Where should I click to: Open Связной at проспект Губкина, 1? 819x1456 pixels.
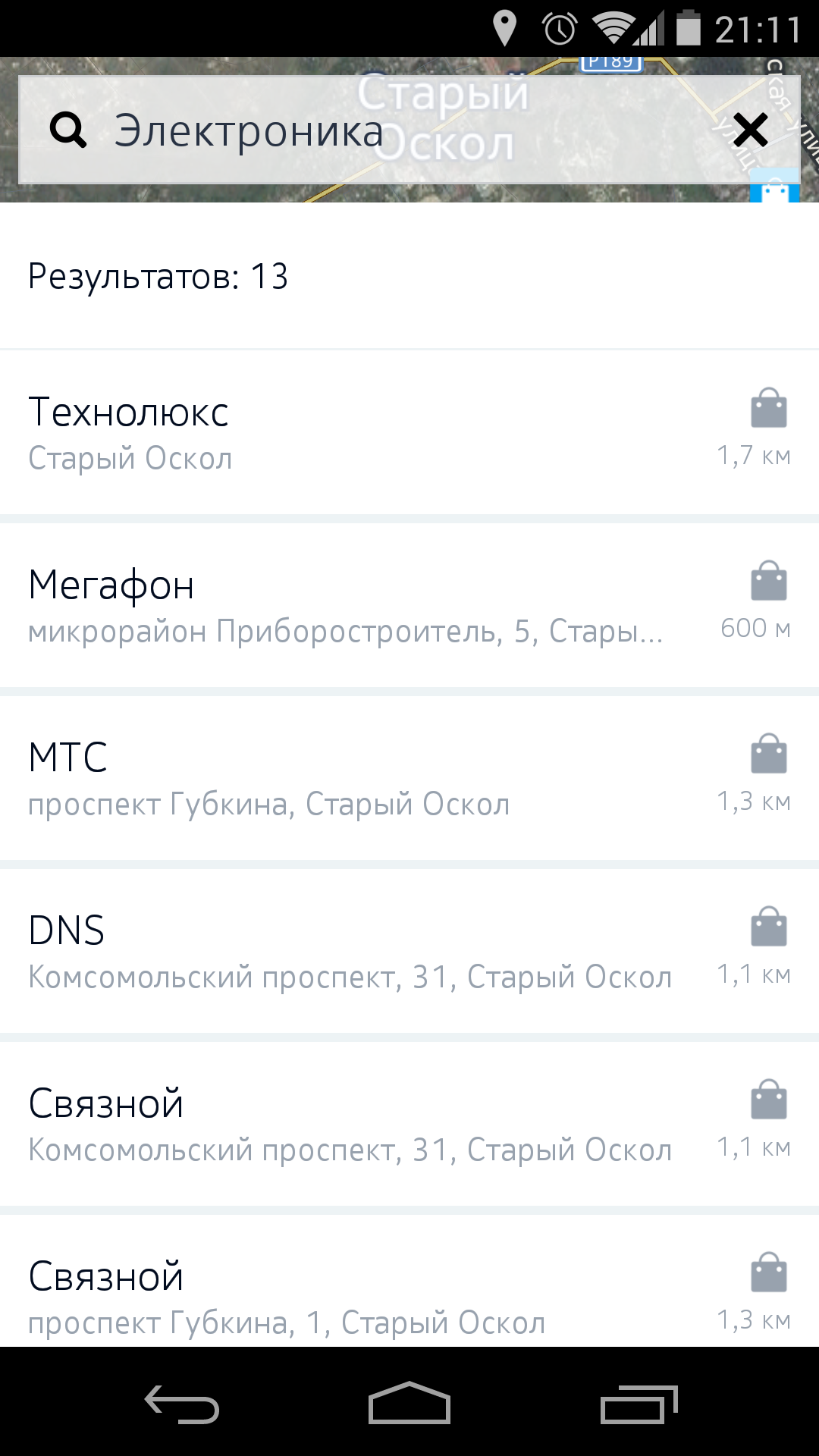409,1282
